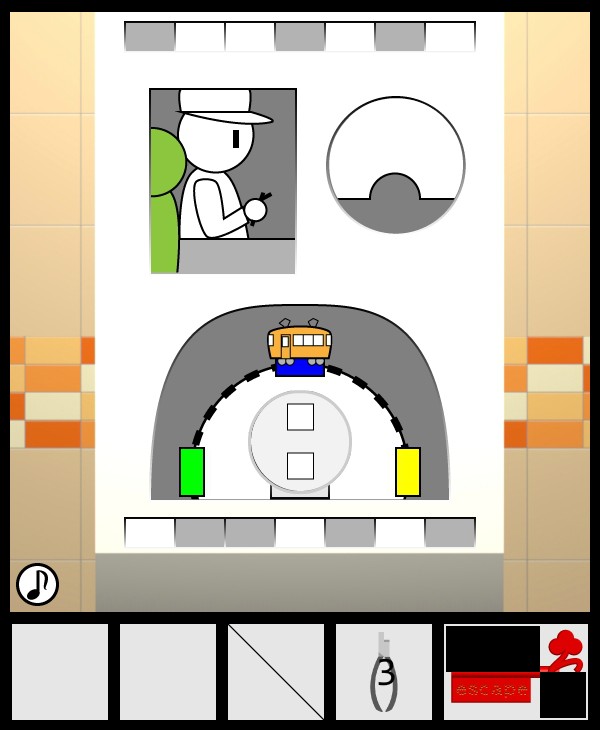Tap the green block on the track
The width and height of the screenshot is (600, 730).
(x=192, y=472)
